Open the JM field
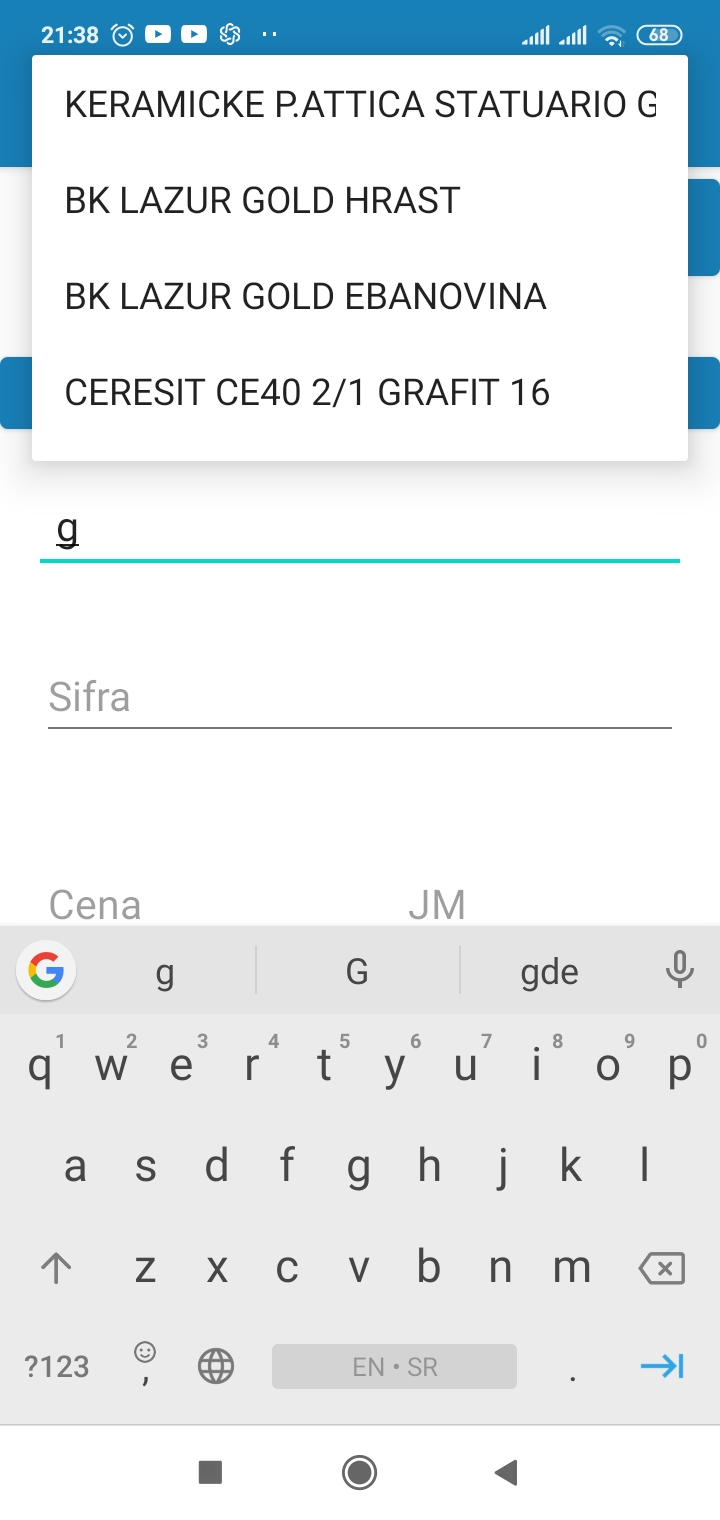The height and width of the screenshot is (1520, 720). coord(540,905)
